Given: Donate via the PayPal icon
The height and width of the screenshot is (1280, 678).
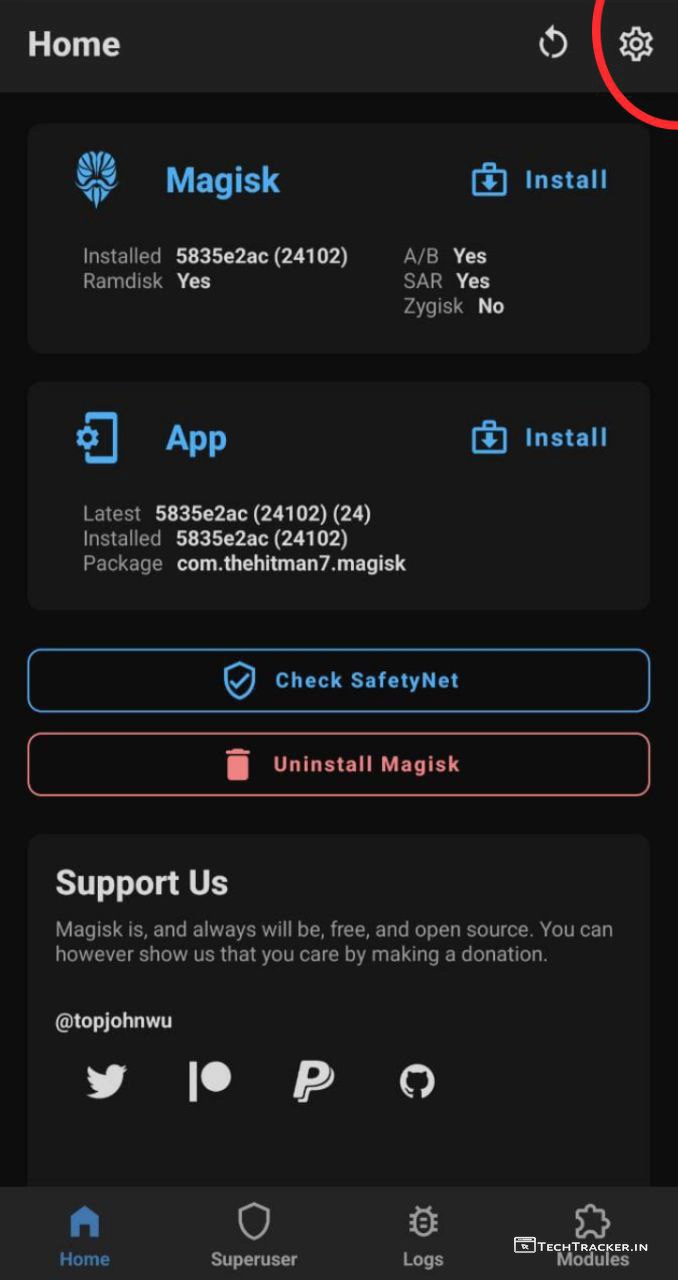Looking at the screenshot, I should click(x=313, y=1081).
